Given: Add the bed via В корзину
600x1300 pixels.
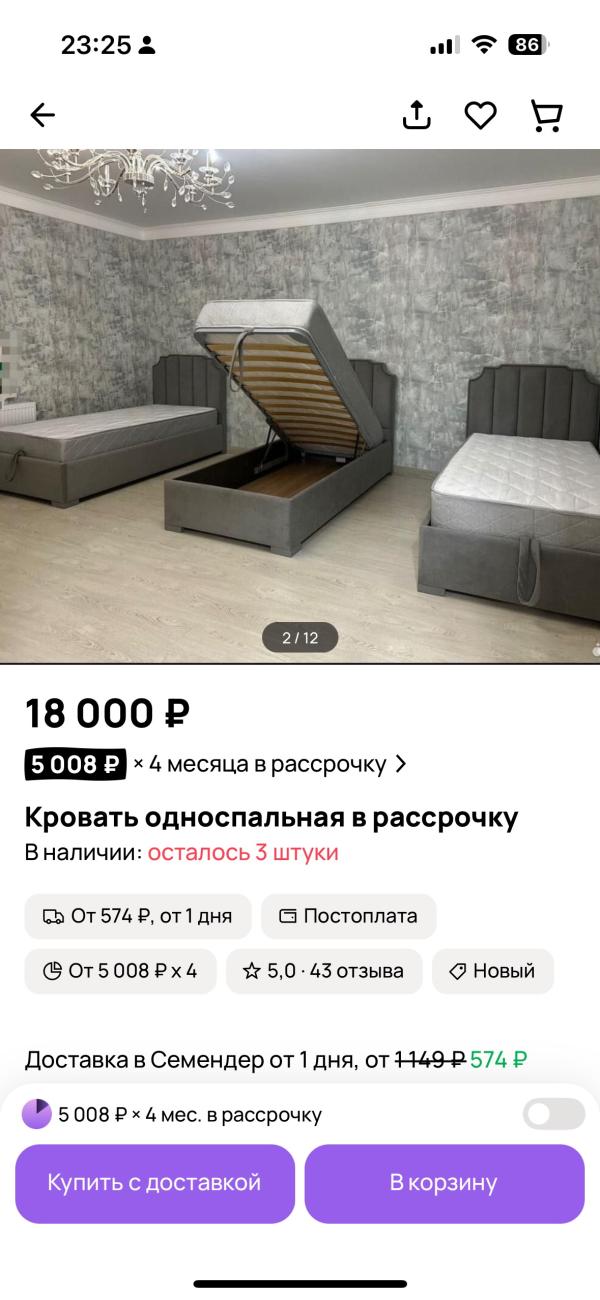Looking at the screenshot, I should pyautogui.click(x=444, y=1183).
